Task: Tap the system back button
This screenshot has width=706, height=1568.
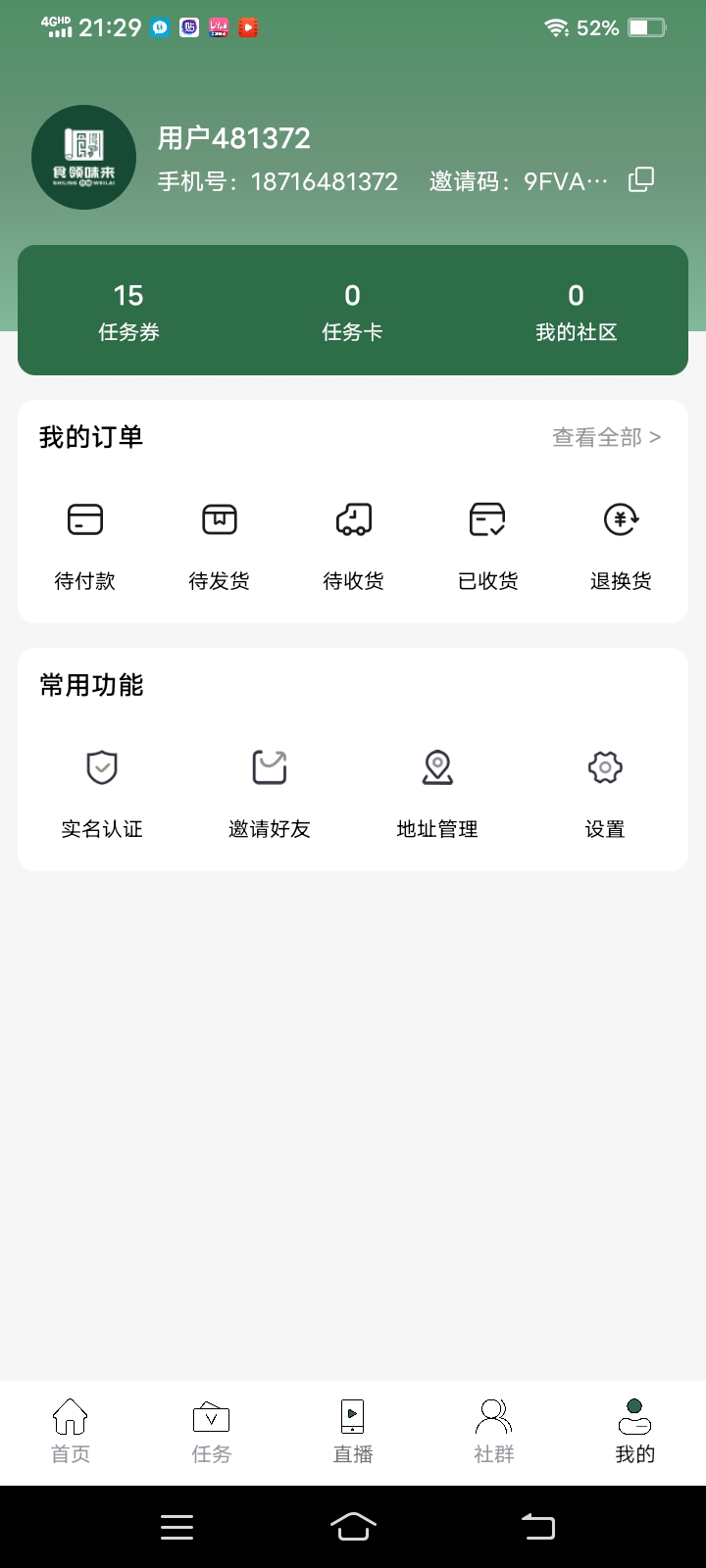Action: [x=538, y=1526]
